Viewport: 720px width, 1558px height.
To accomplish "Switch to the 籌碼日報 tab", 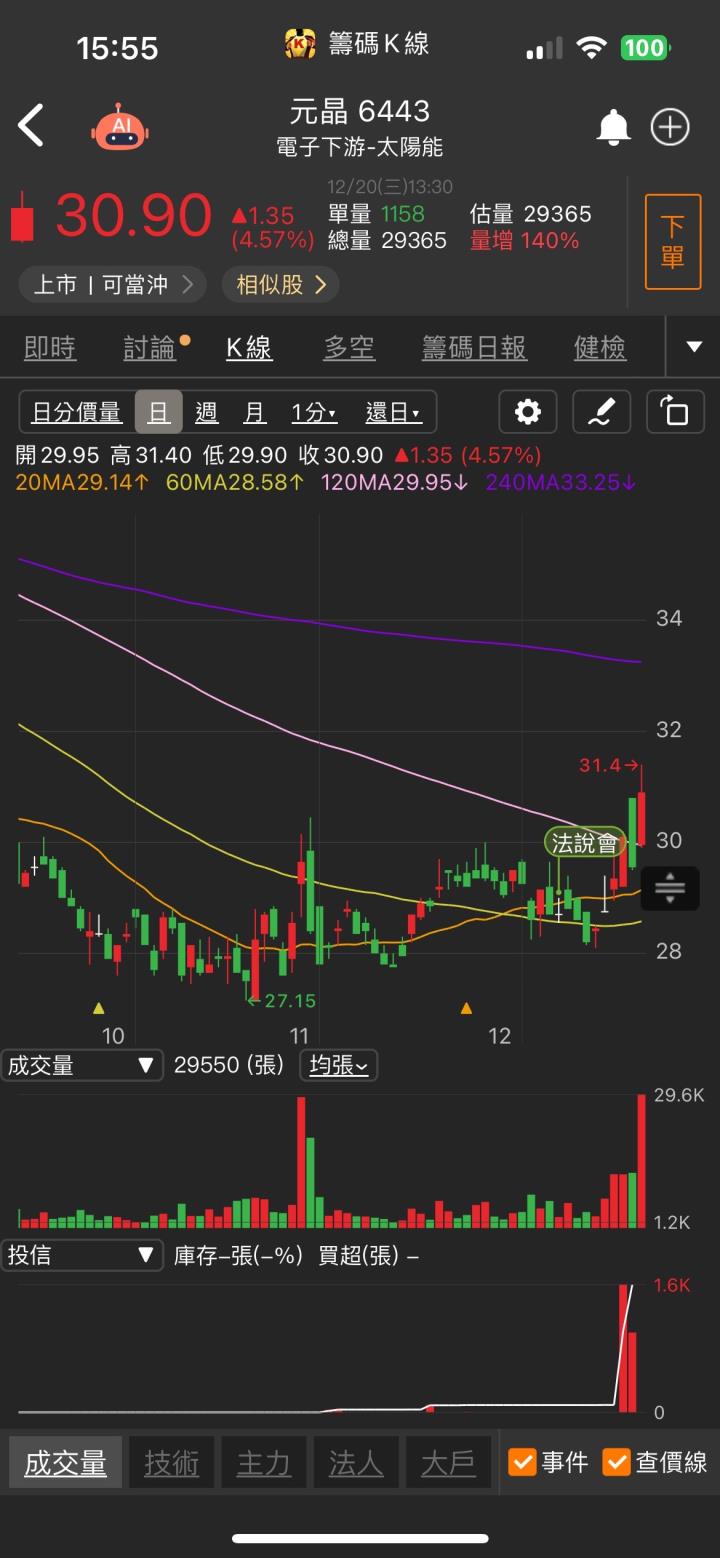I will coord(473,347).
